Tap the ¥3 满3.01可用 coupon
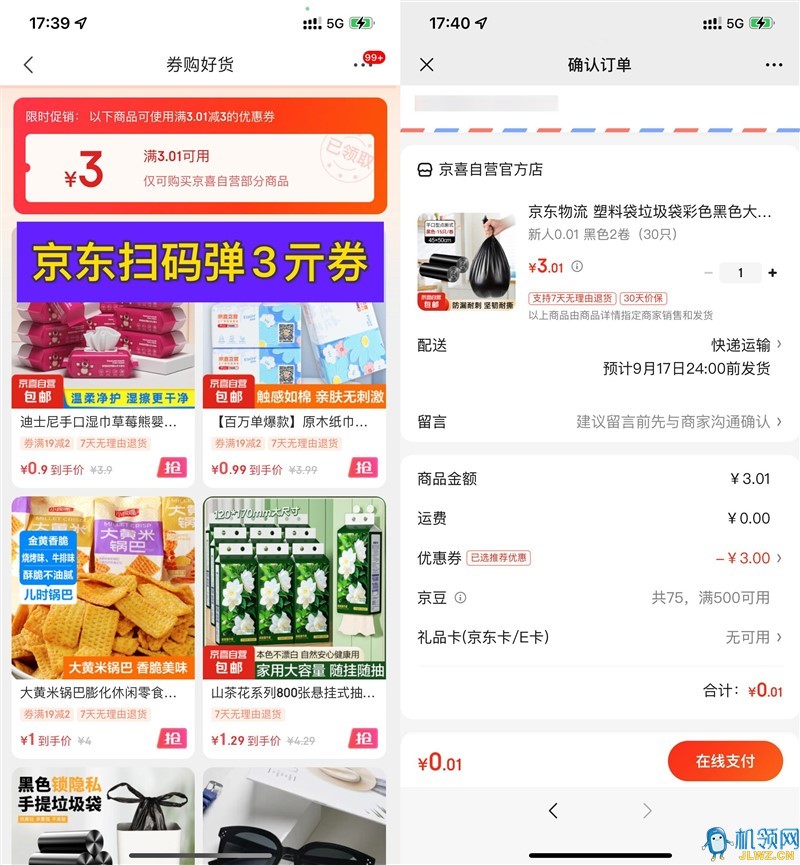The height and width of the screenshot is (865, 800). [x=199, y=169]
